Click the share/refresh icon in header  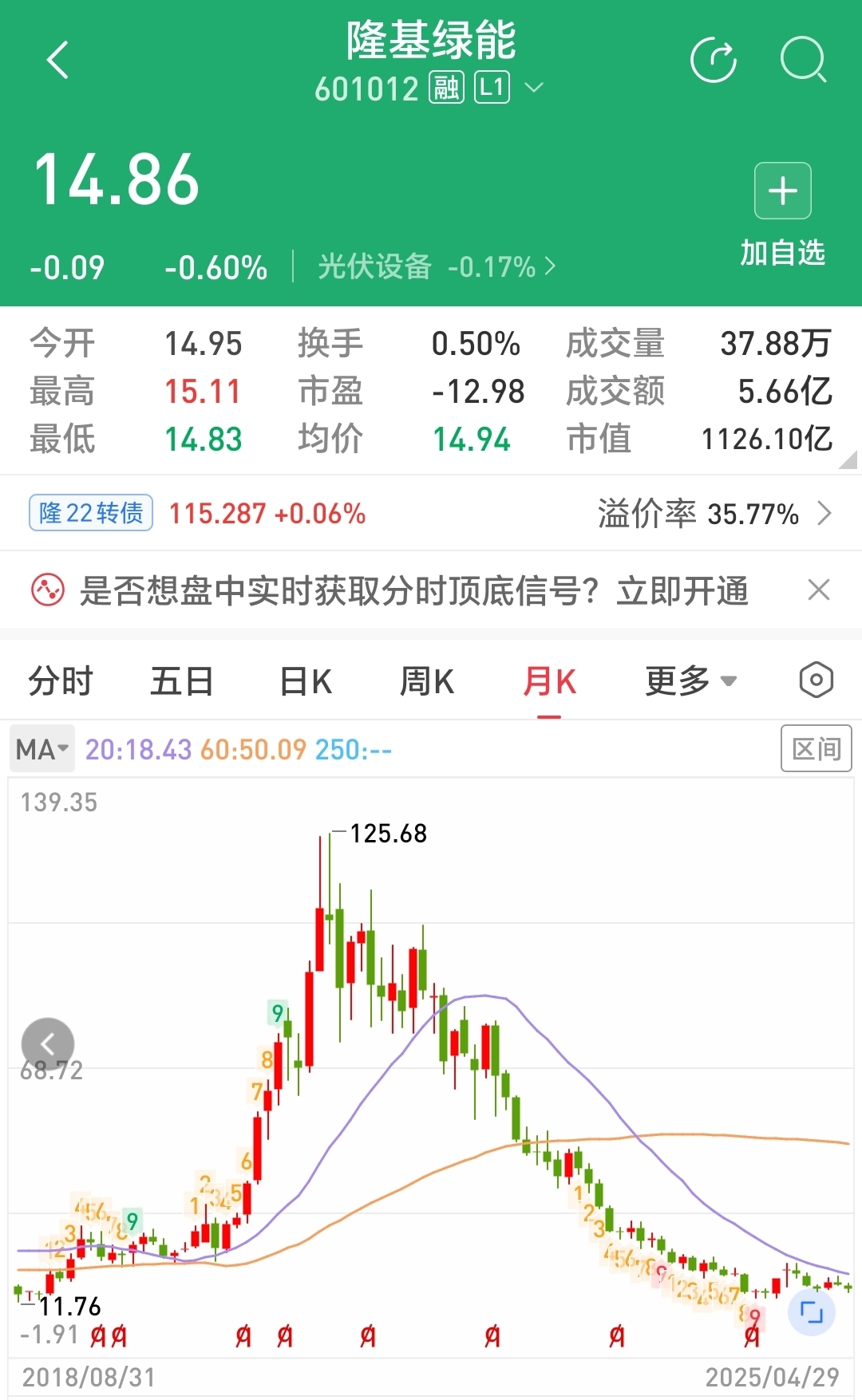coord(715,61)
